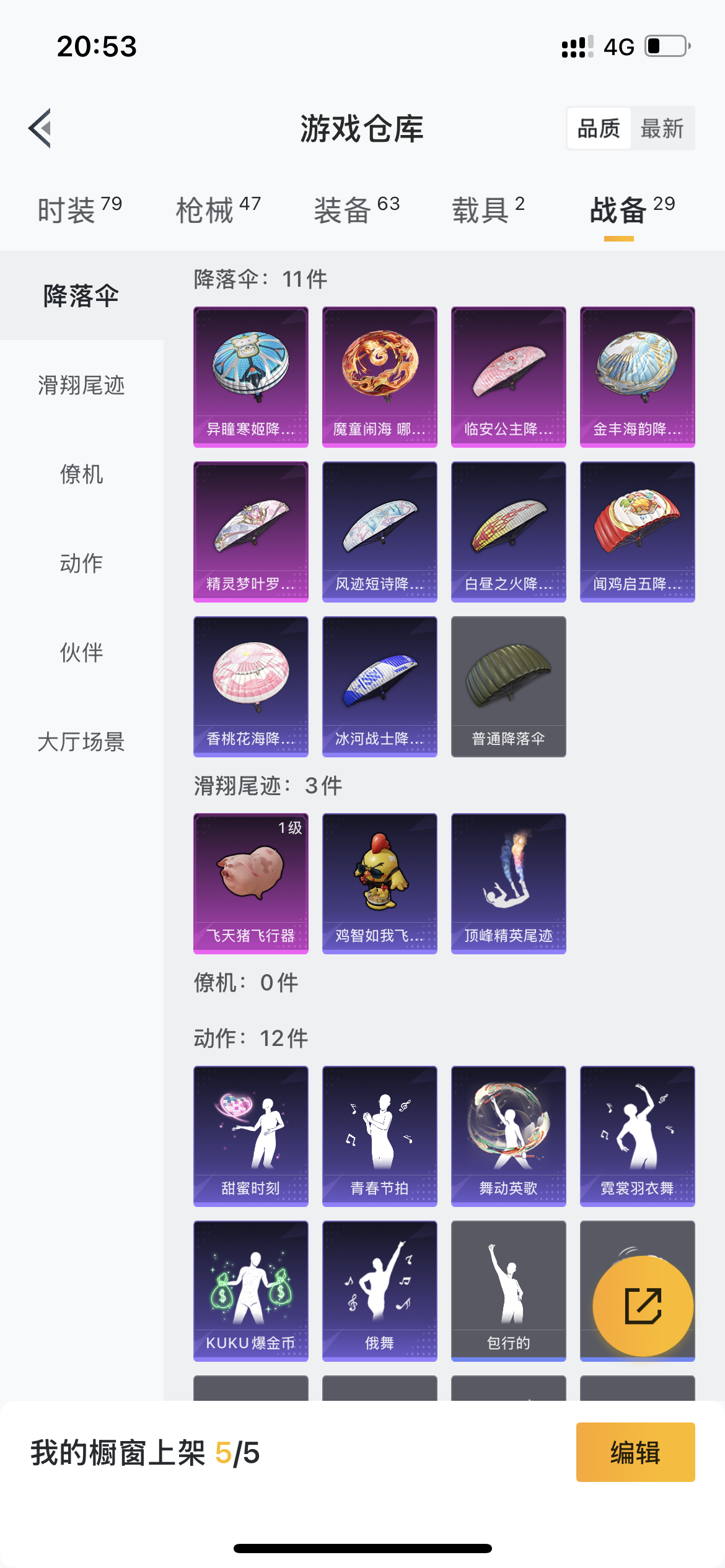Sort items by 品质
This screenshot has height=1568, width=725.
click(x=599, y=129)
